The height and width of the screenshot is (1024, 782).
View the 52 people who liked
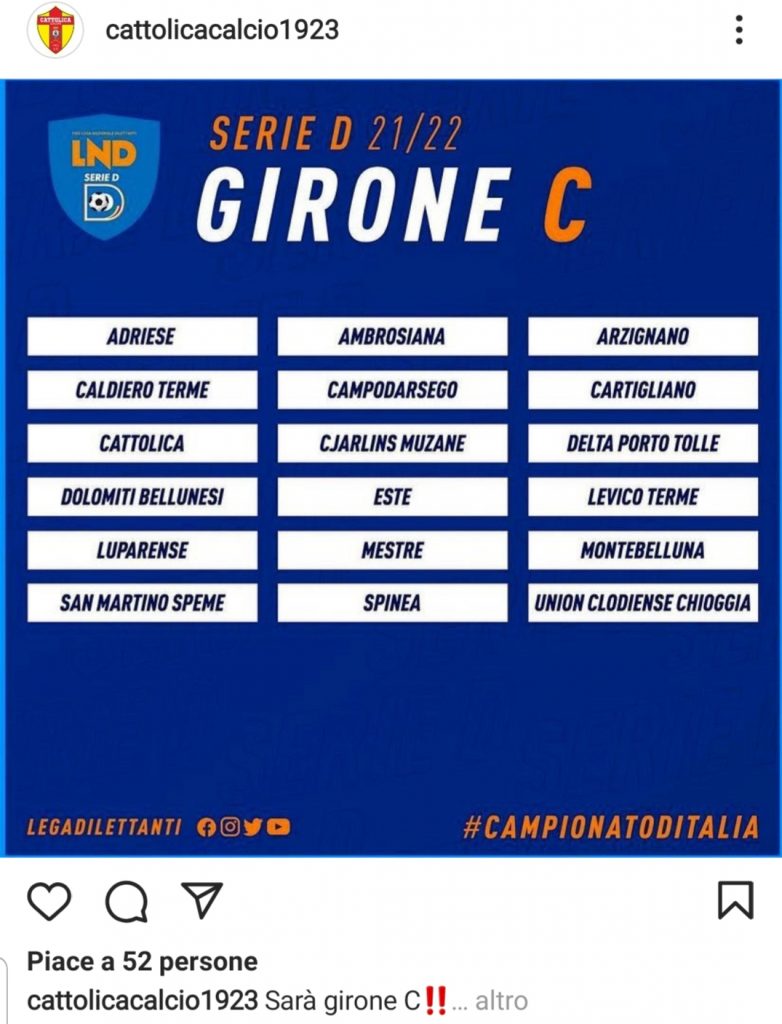(x=142, y=962)
